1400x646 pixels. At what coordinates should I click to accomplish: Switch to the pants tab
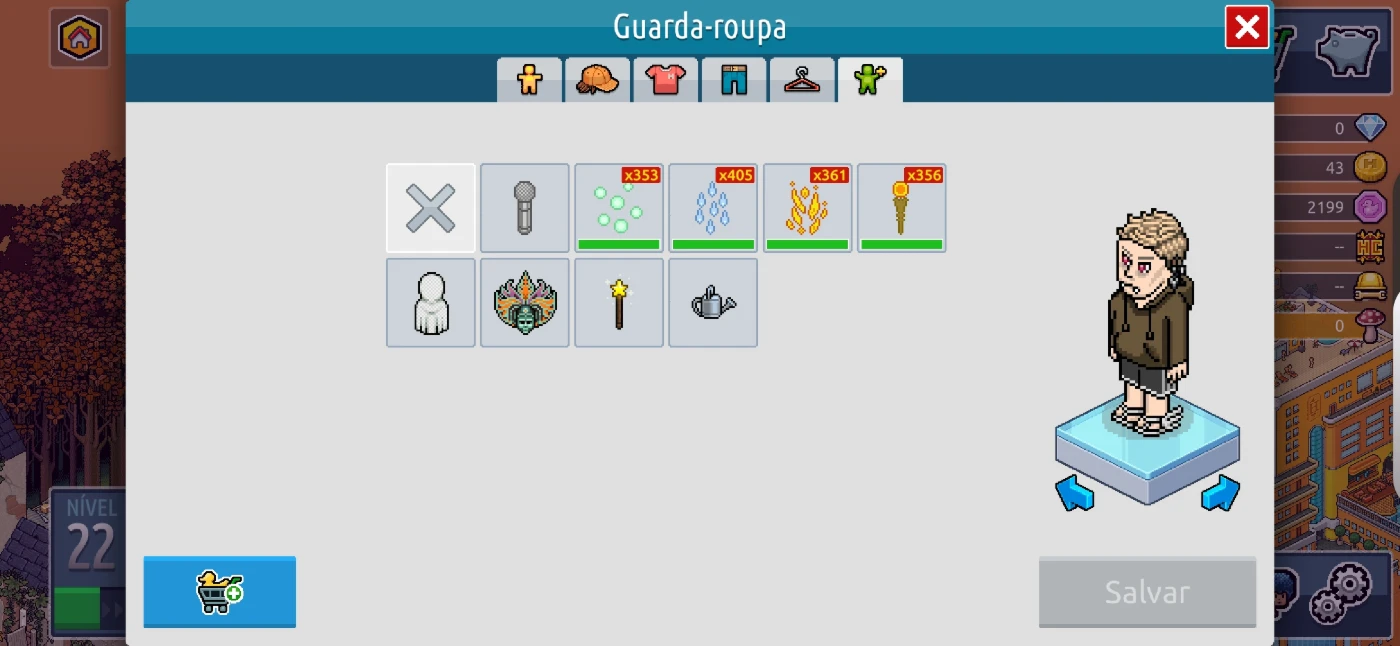[x=733, y=80]
